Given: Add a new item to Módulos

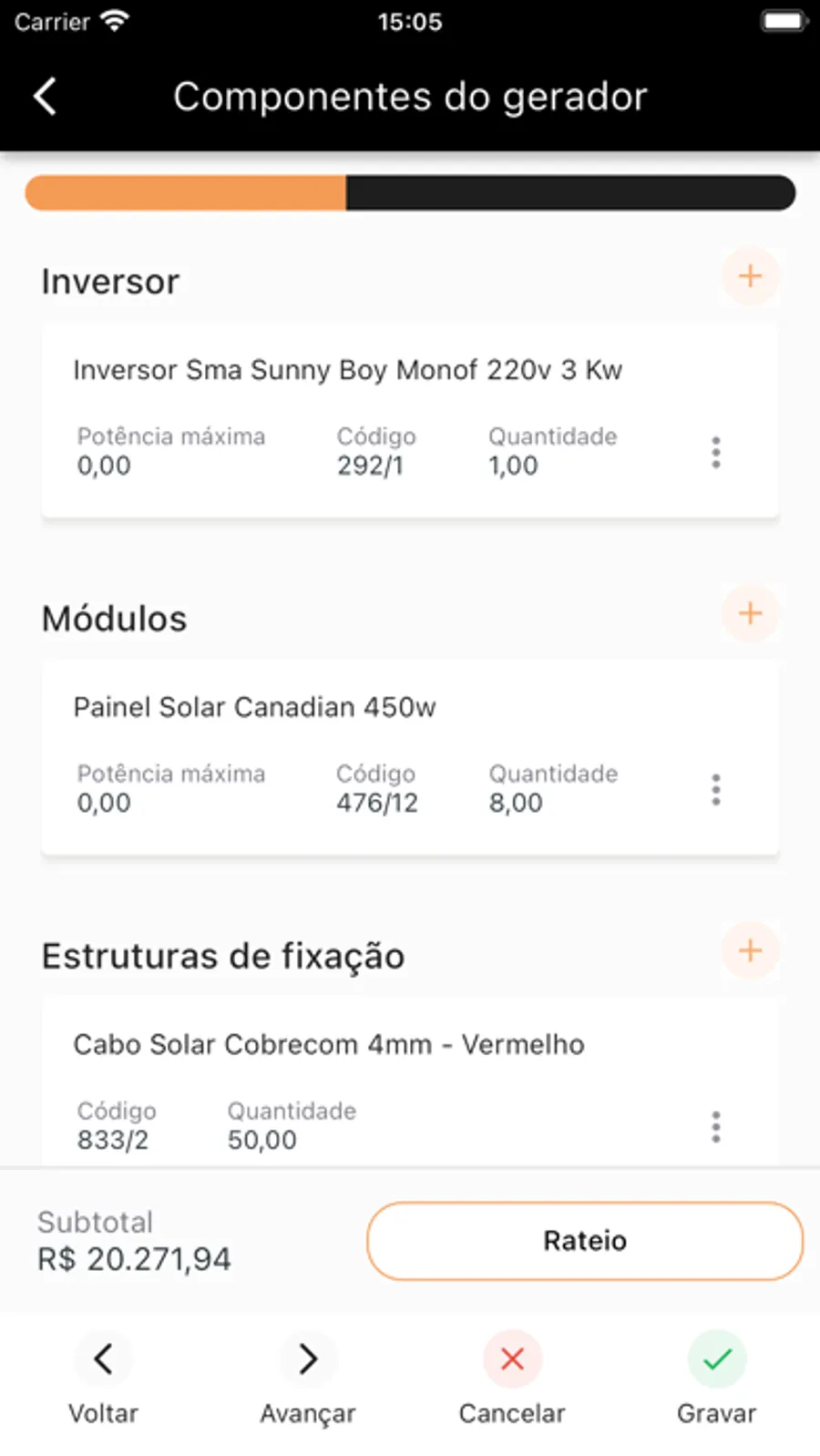Looking at the screenshot, I should pos(750,613).
